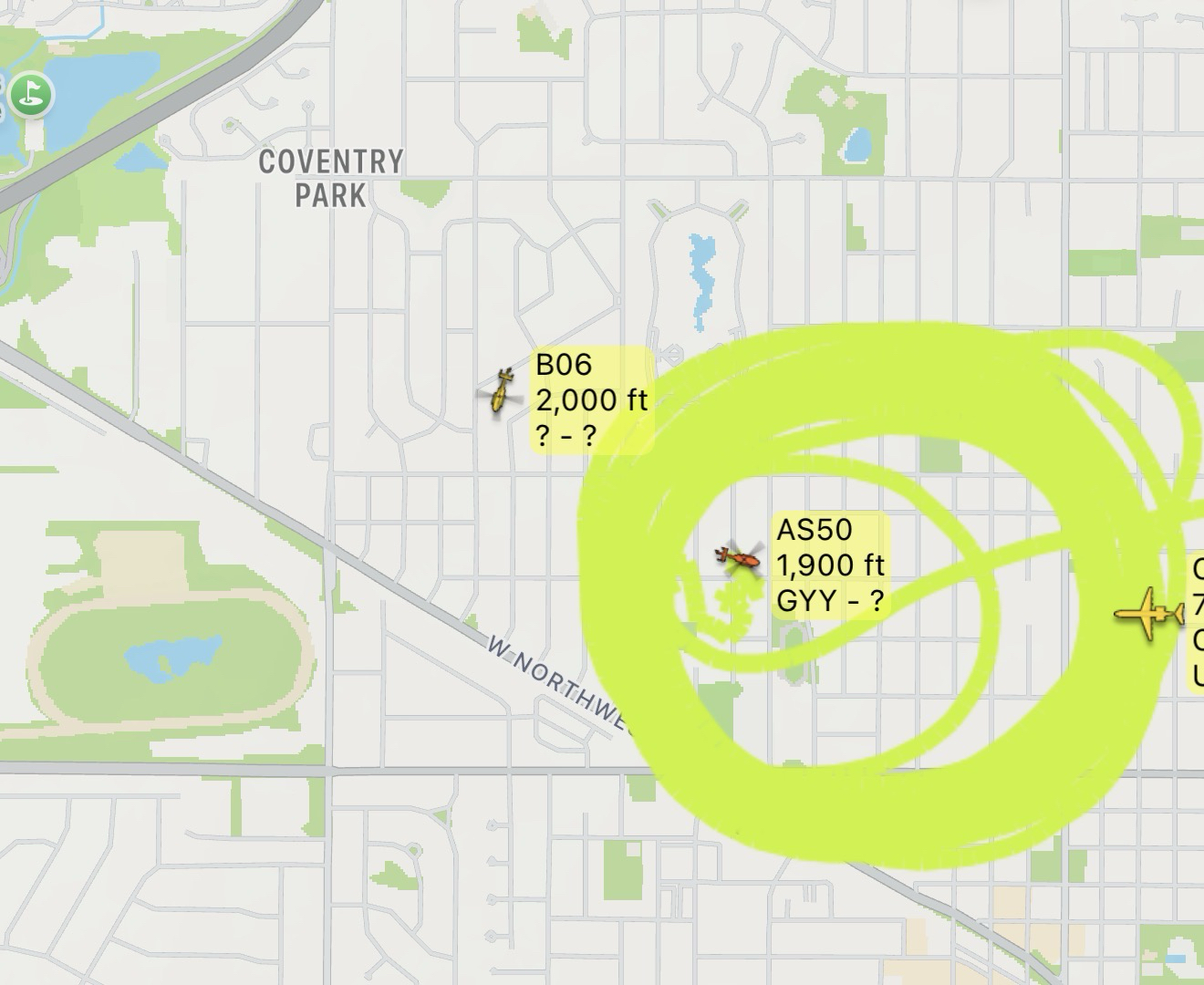Image resolution: width=1204 pixels, height=985 pixels.
Task: Tap the golf course map marker
Action: click(33, 93)
